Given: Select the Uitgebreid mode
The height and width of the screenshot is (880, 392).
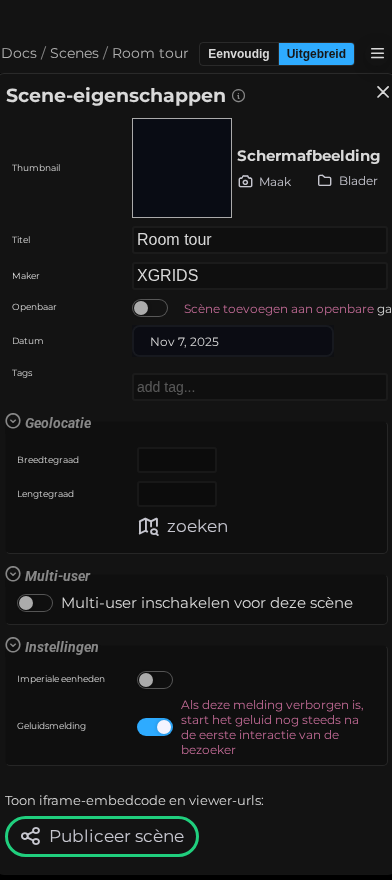Looking at the screenshot, I should (x=316, y=54).
